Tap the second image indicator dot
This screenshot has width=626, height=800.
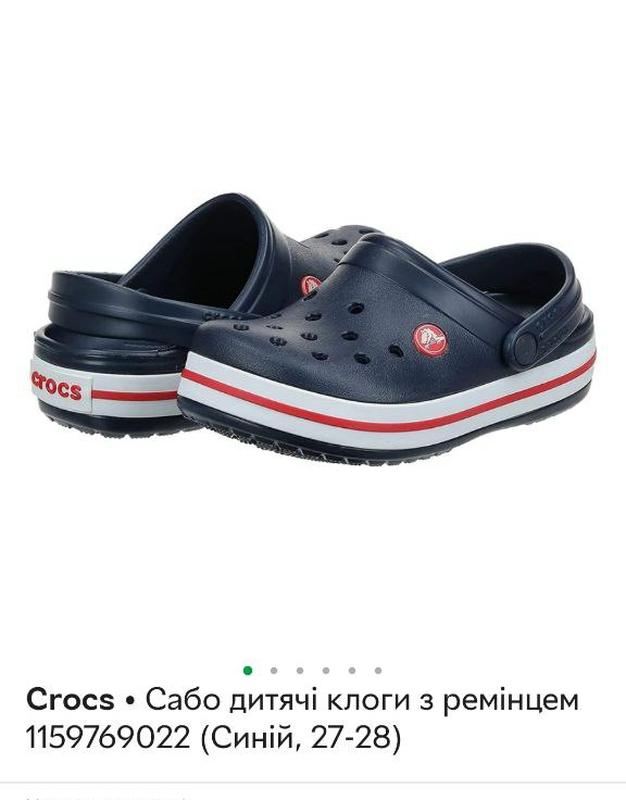[x=274, y=670]
